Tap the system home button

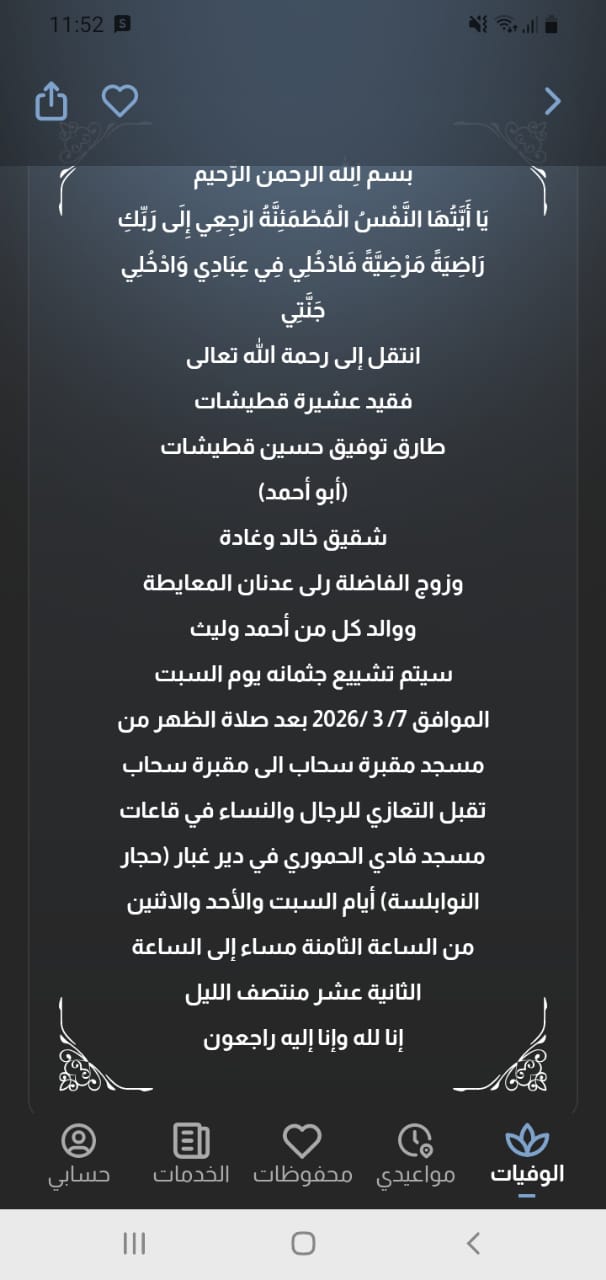click(x=303, y=1243)
